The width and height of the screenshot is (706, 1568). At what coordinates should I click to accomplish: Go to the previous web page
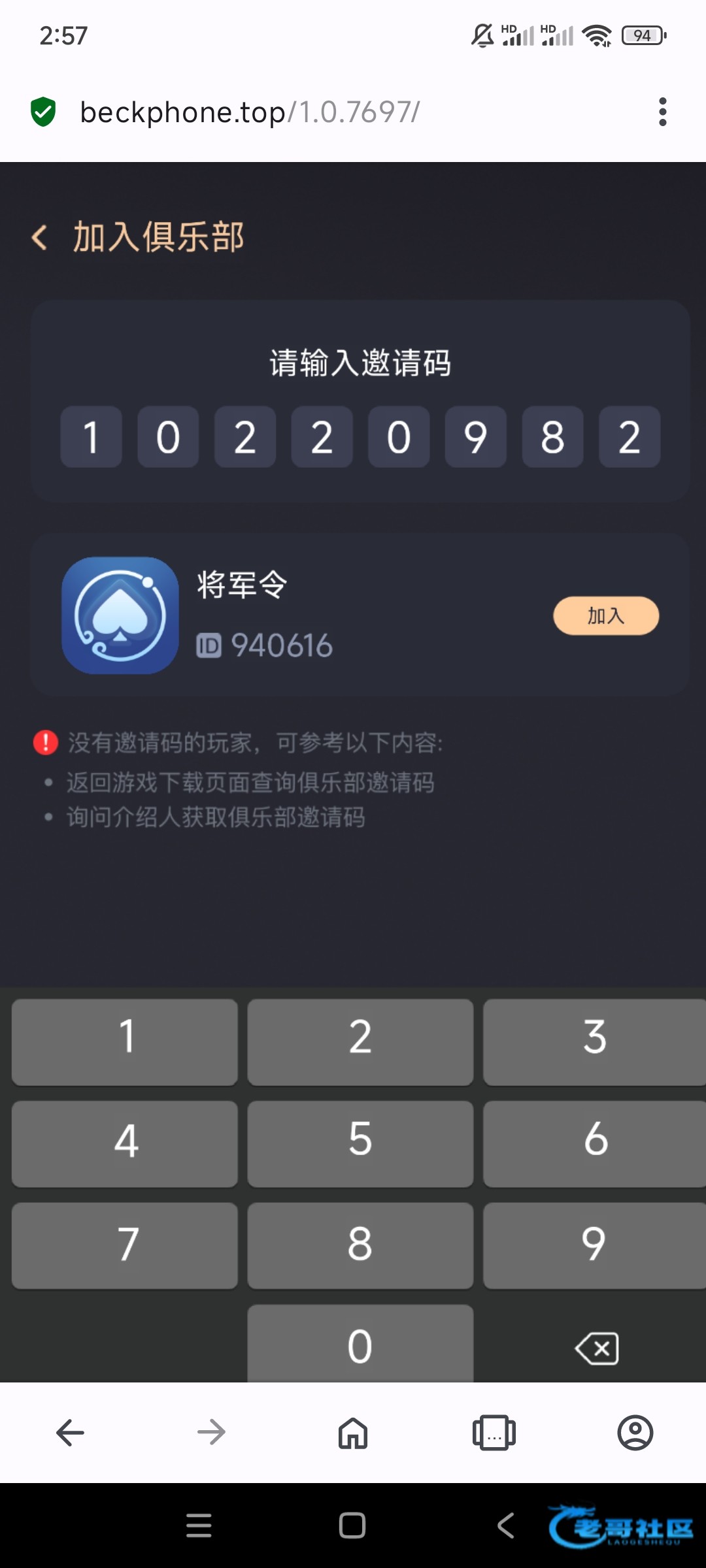(x=71, y=1433)
